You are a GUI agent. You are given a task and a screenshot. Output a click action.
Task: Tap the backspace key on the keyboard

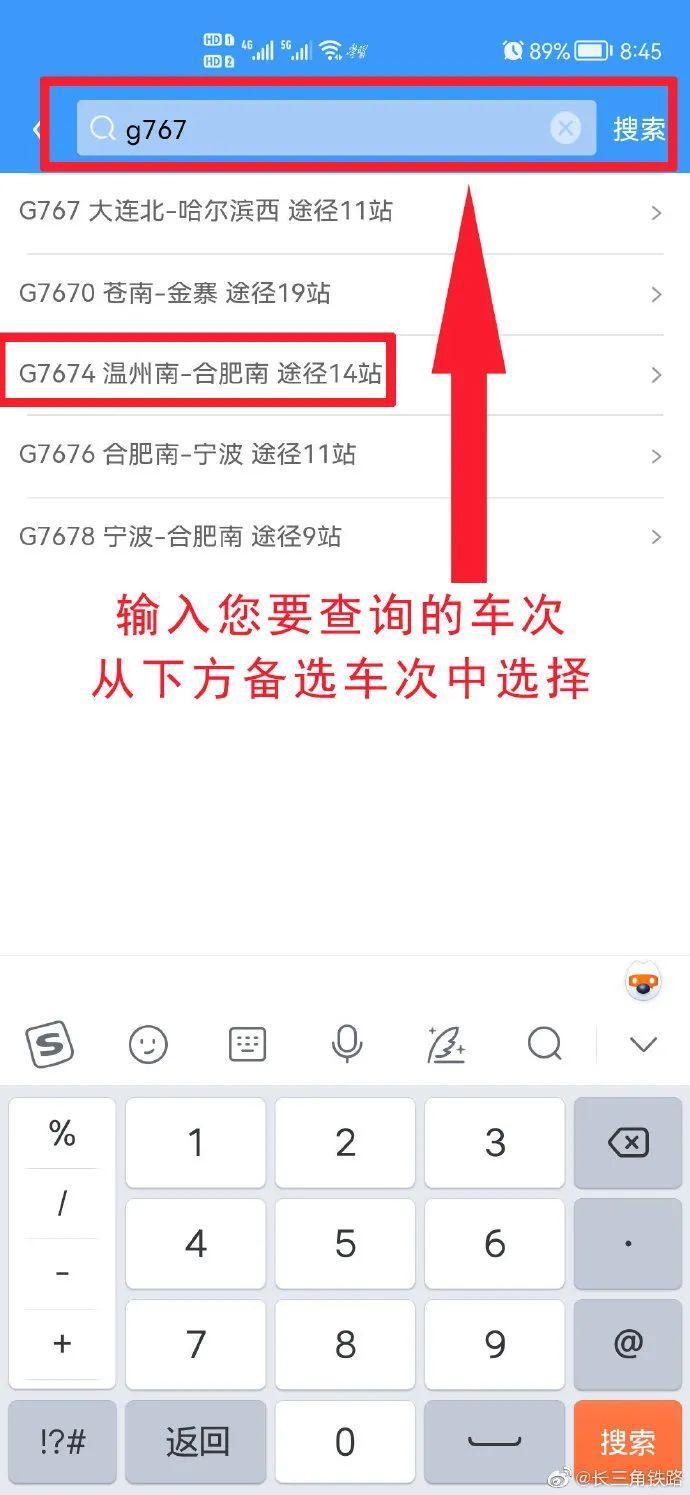point(628,1142)
